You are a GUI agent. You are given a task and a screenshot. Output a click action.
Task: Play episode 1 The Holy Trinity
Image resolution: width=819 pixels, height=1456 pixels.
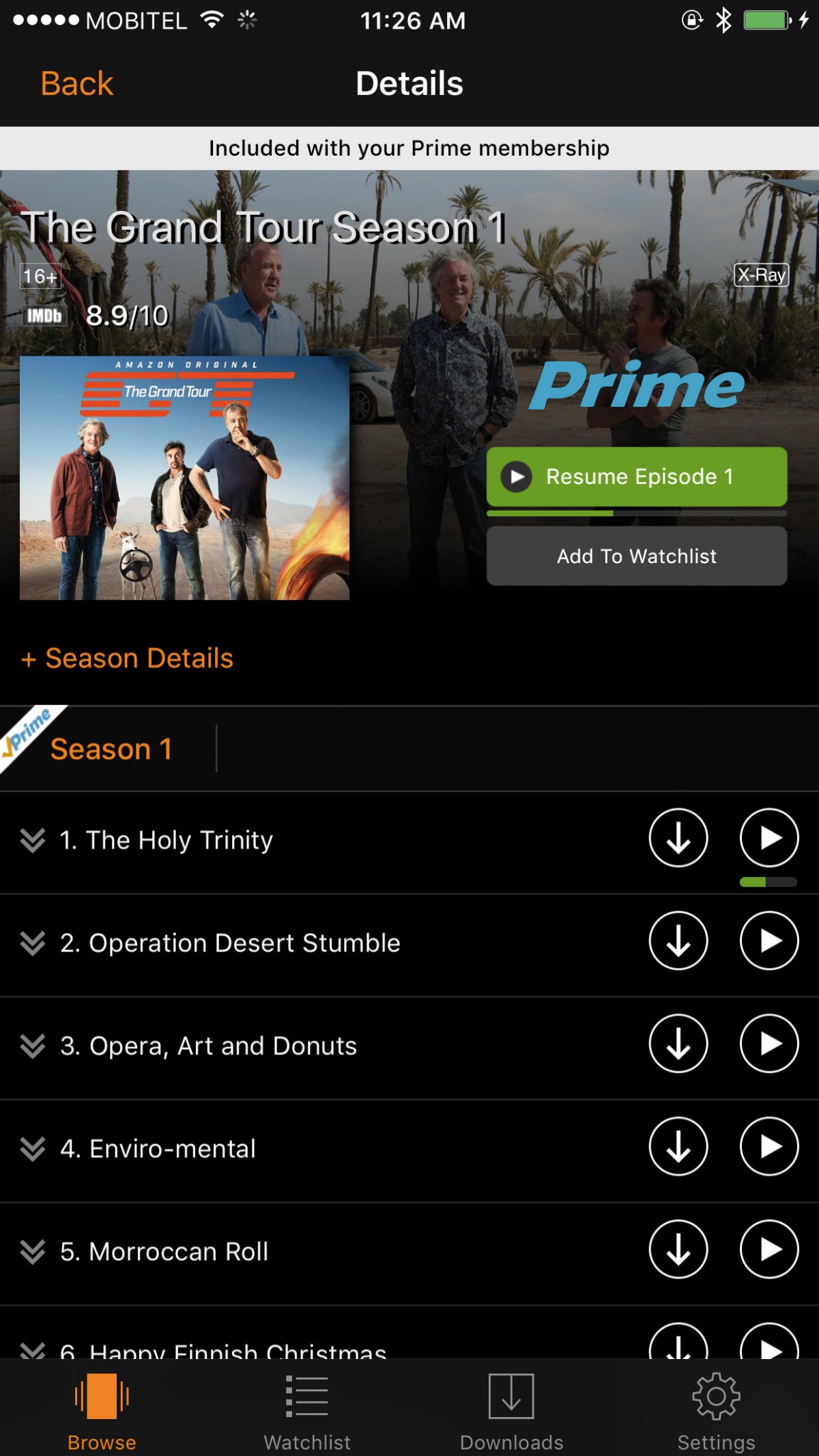click(769, 838)
